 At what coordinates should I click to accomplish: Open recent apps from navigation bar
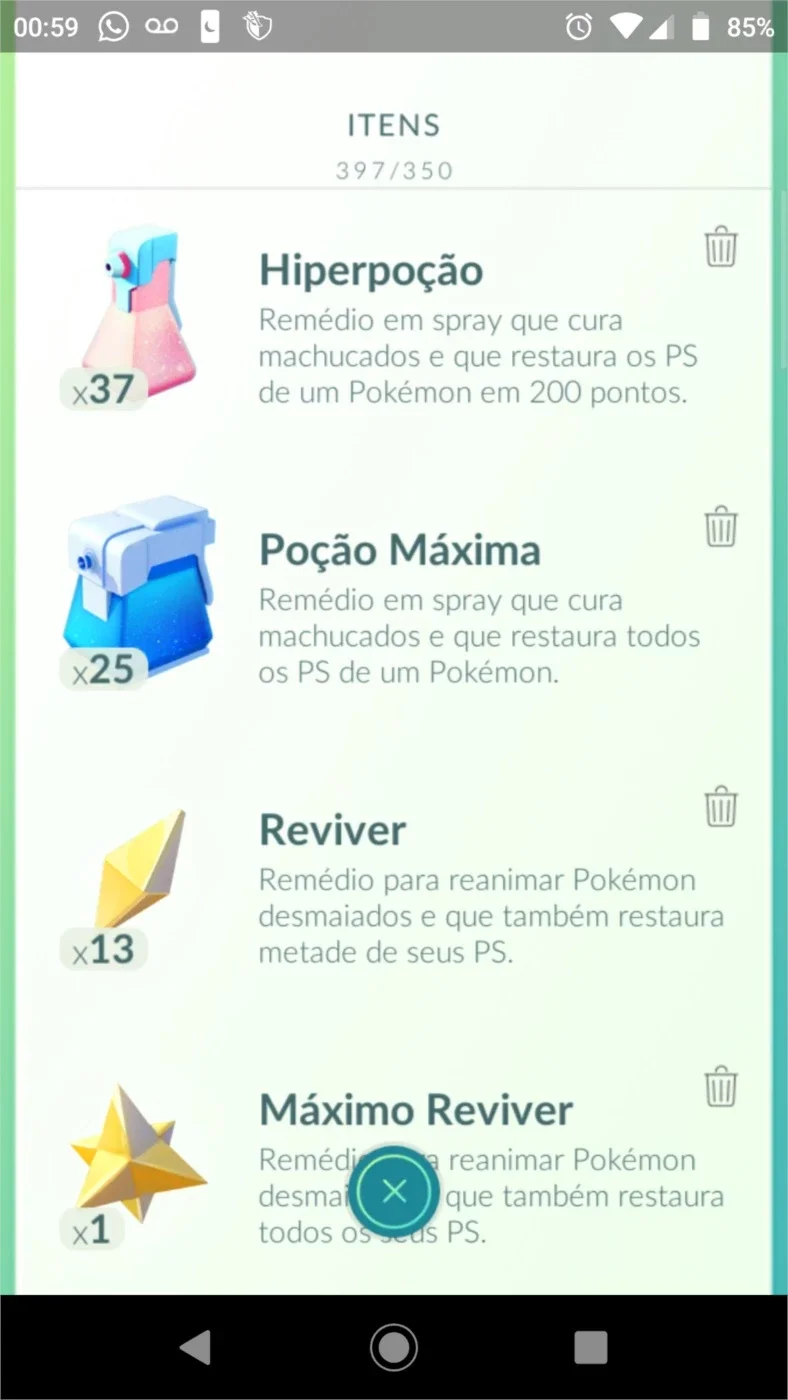(x=591, y=1348)
